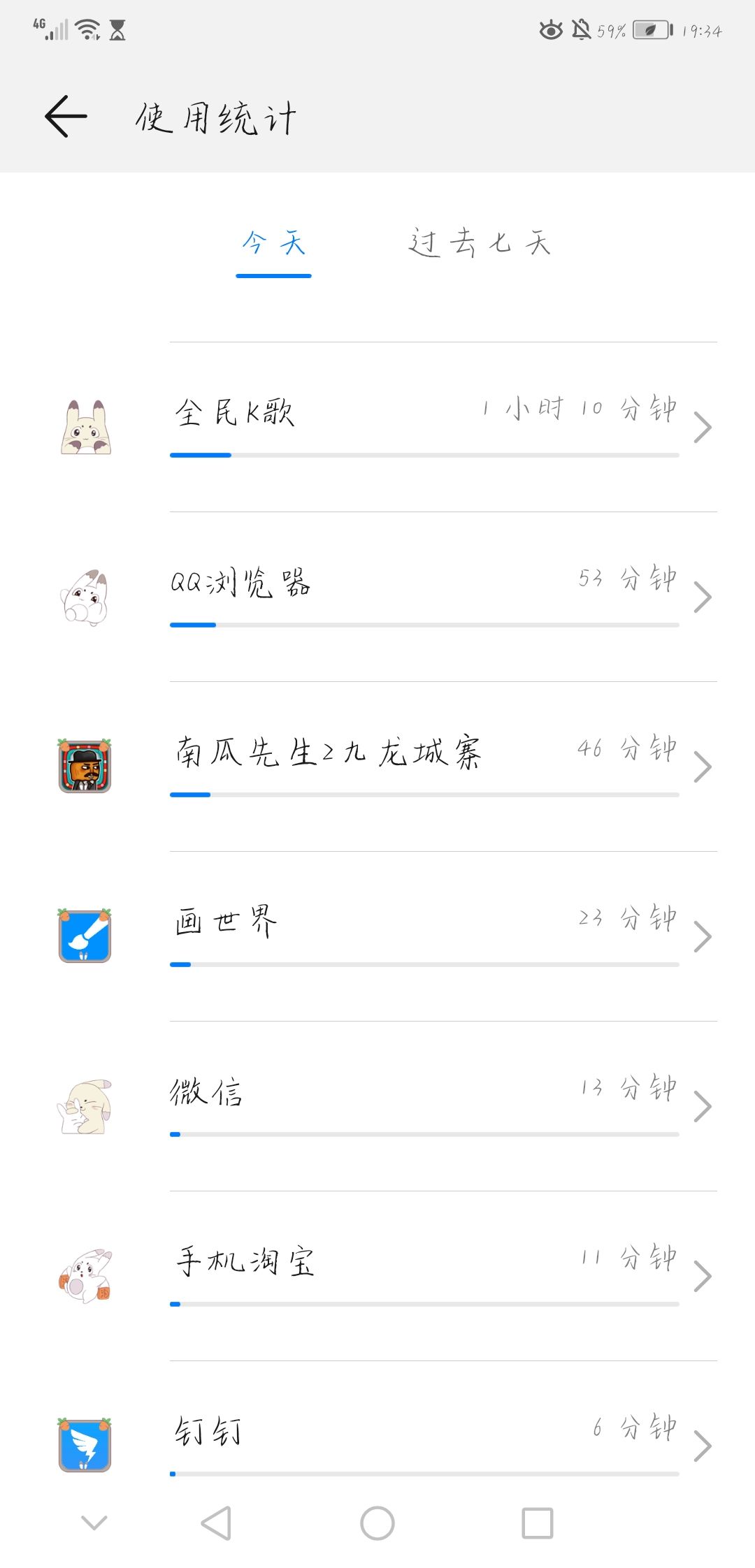
Task: Go back from 使用统计 screen
Action: [x=66, y=117]
